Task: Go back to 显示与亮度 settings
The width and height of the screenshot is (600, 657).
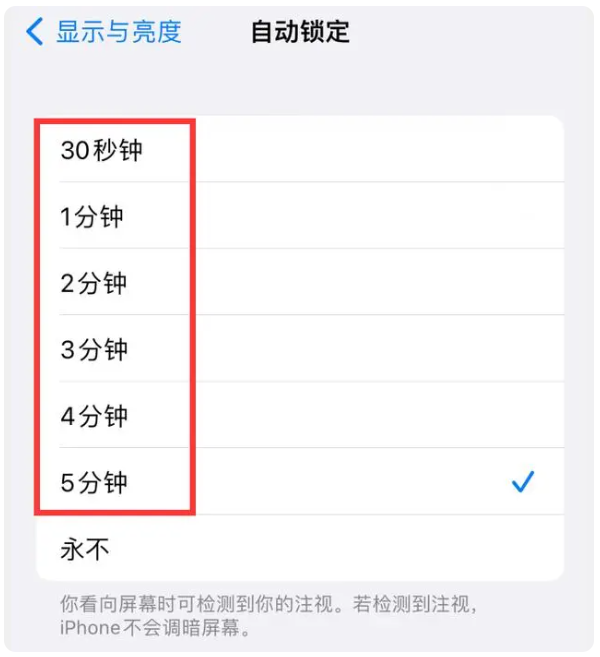Action: (104, 32)
